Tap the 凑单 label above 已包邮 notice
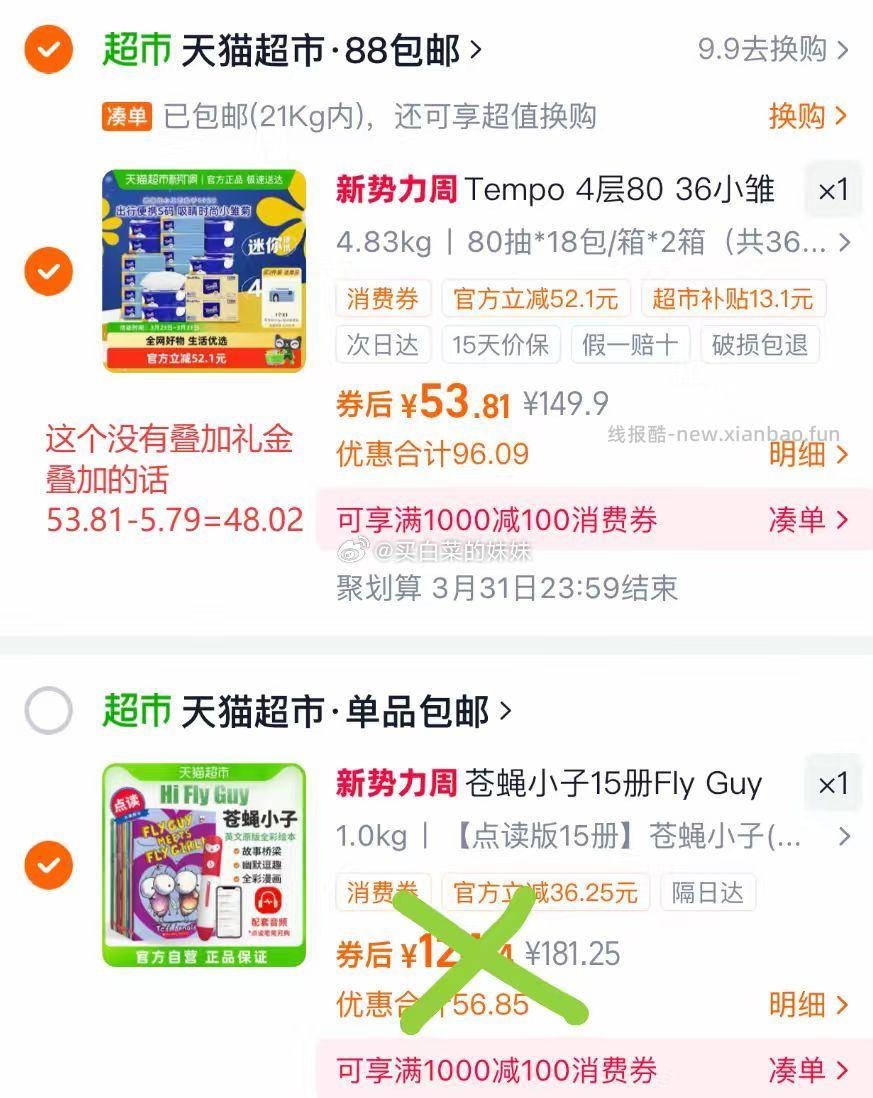The image size is (873, 1098). pyautogui.click(x=128, y=117)
